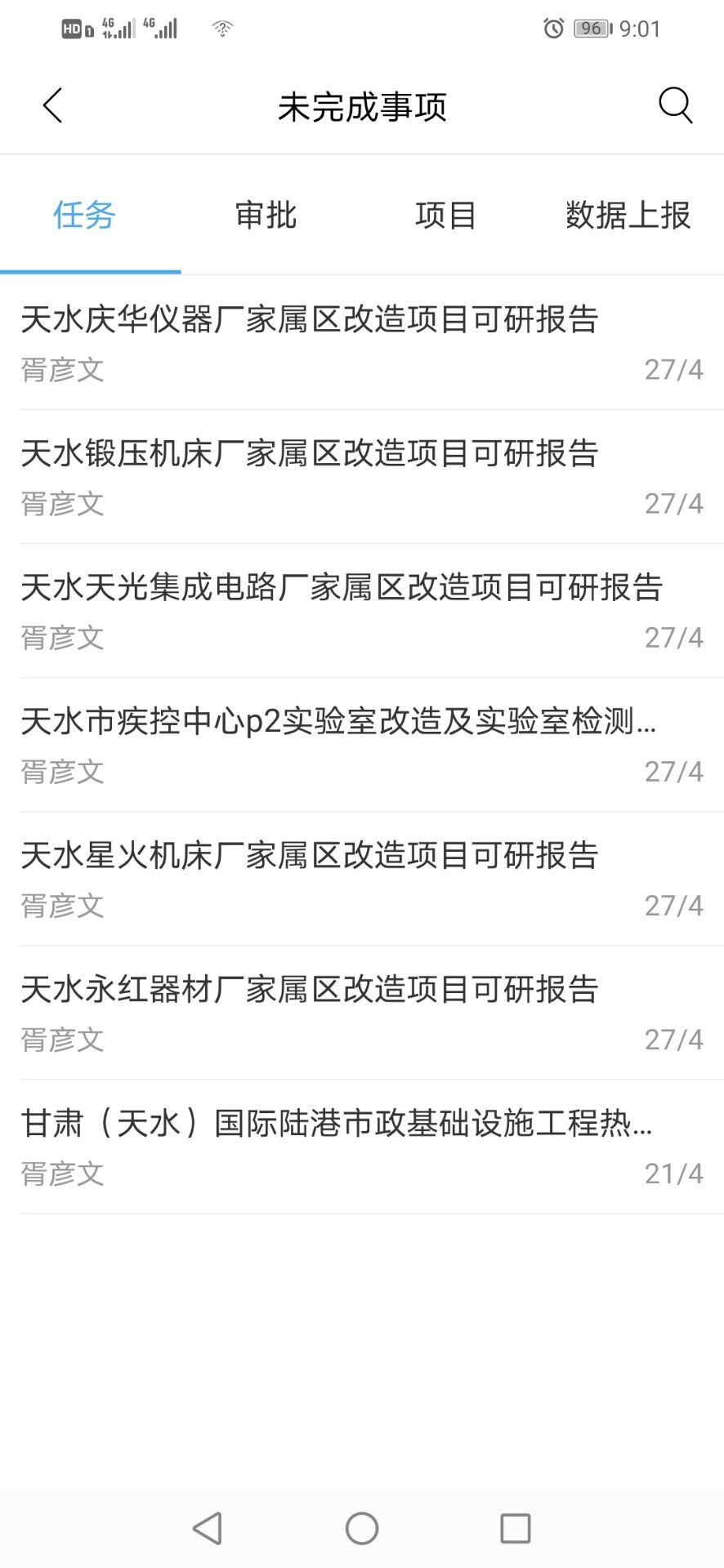Open the 甘肃（天水）国际陆港市政基础设施 task
This screenshot has height=1568, width=724.
click(362, 1147)
